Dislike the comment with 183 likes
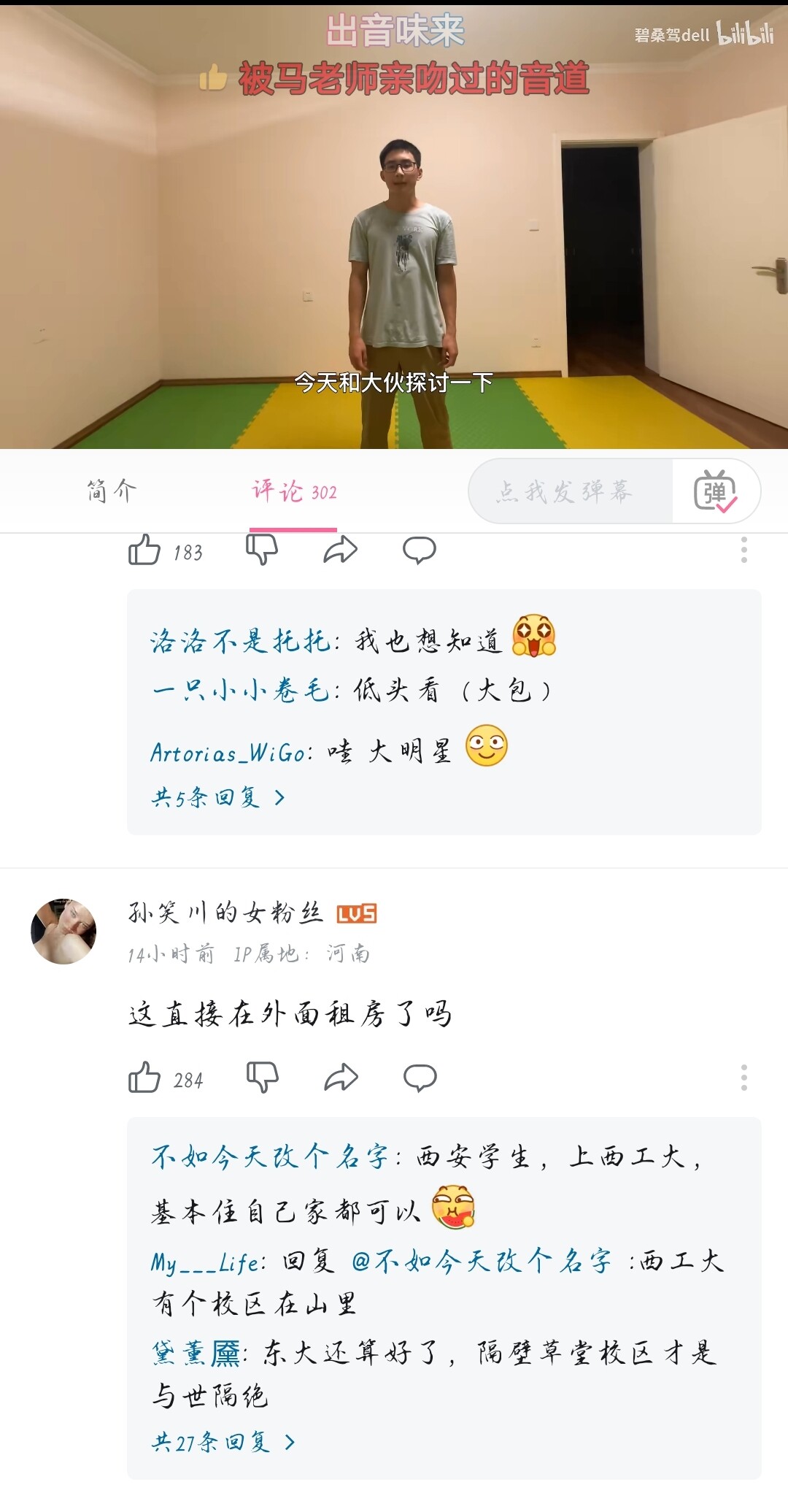The height and width of the screenshot is (1512, 788). pos(262,550)
